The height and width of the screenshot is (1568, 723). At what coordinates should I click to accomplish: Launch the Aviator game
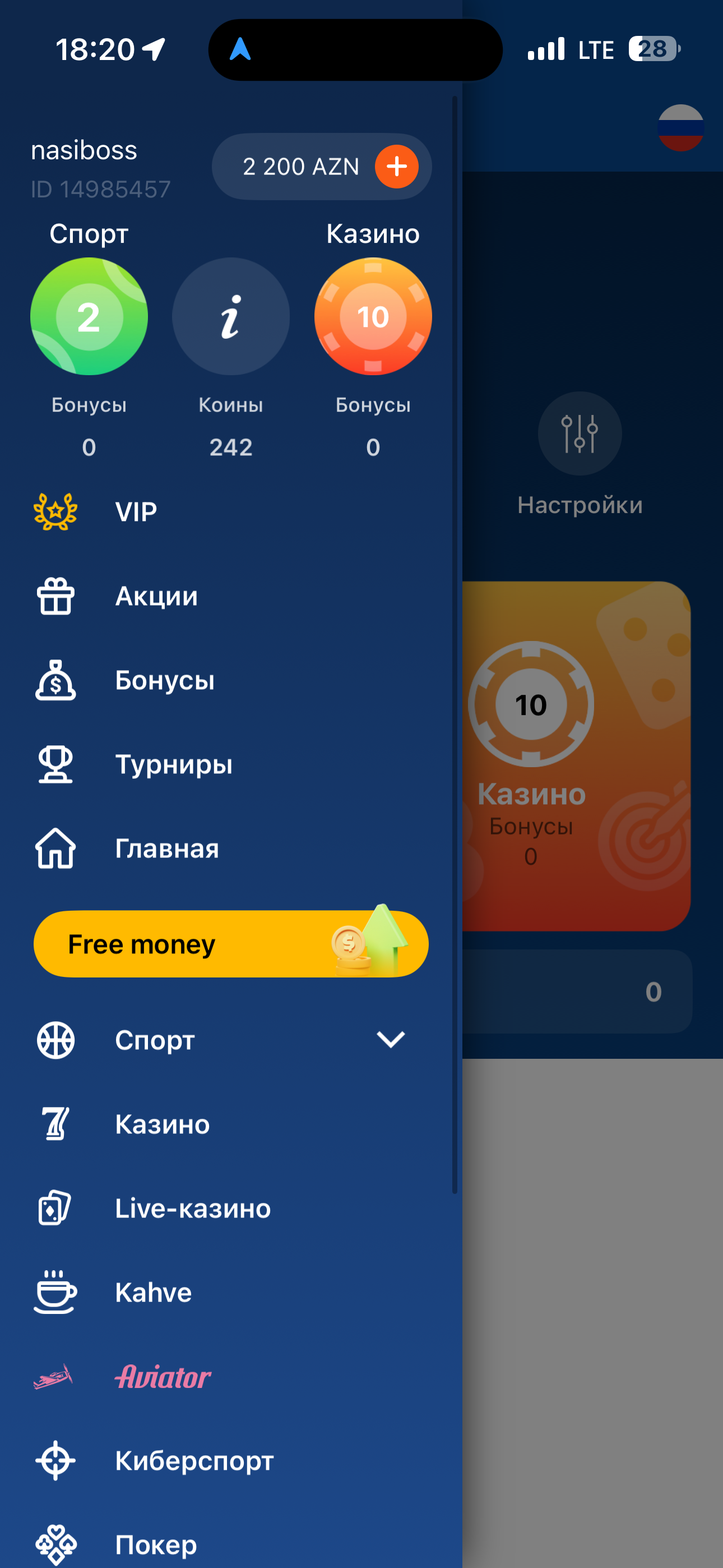163,1376
